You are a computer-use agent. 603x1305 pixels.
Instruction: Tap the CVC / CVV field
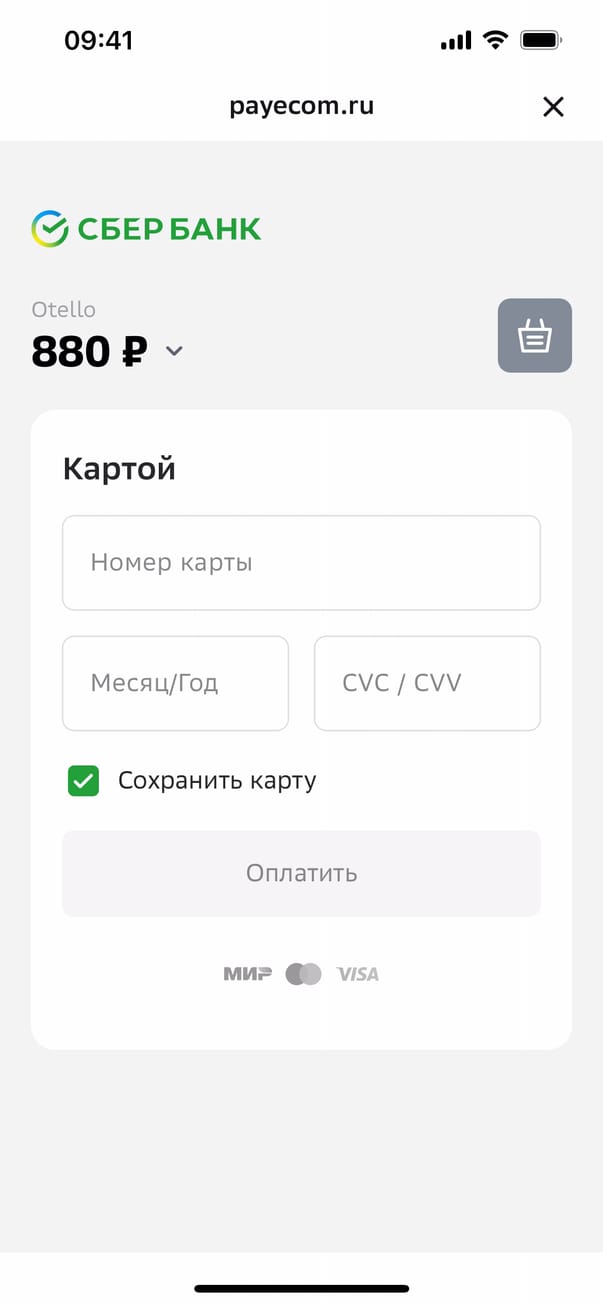coord(427,683)
